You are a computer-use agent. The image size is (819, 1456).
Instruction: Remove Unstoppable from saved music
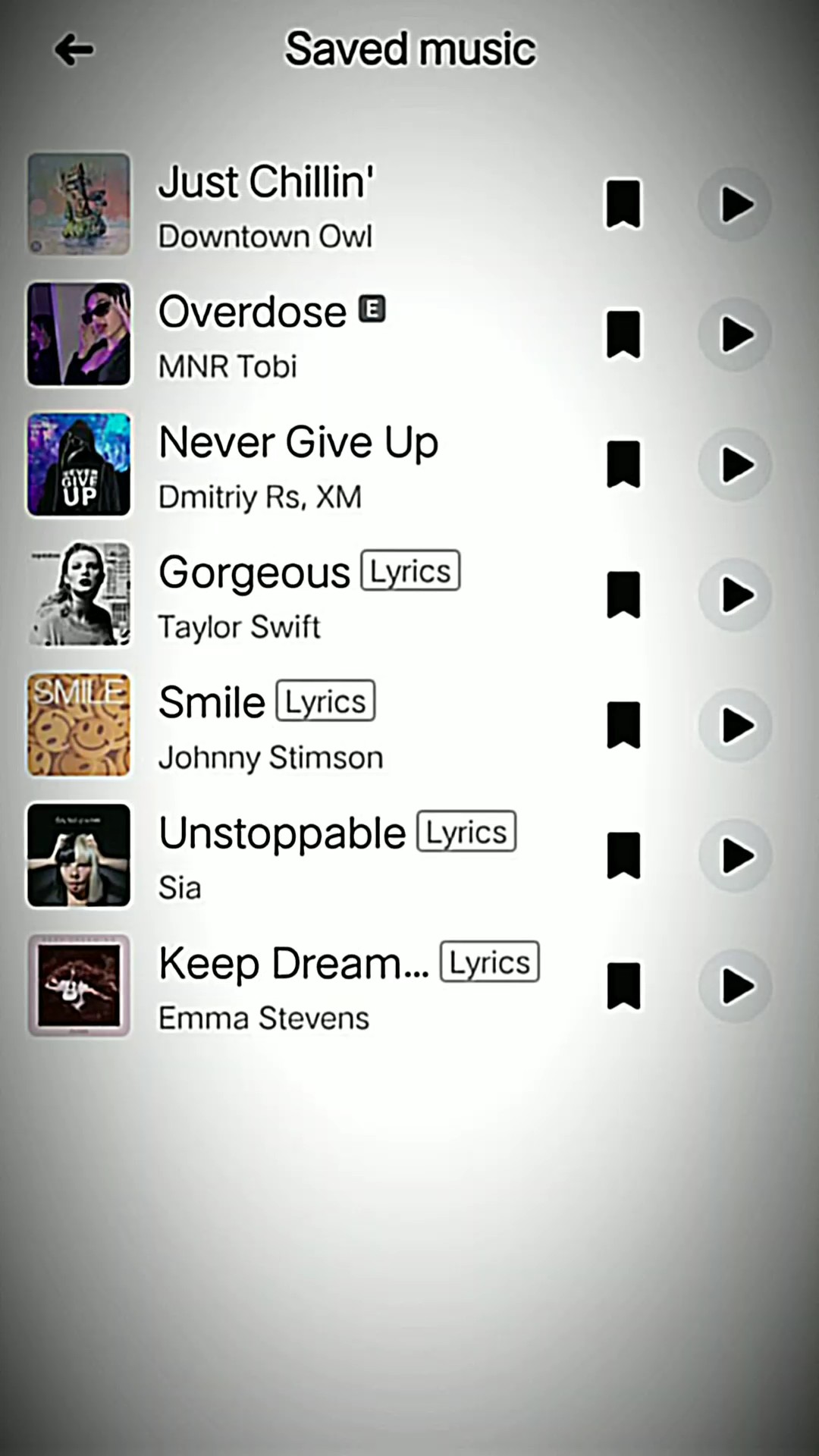[623, 856]
